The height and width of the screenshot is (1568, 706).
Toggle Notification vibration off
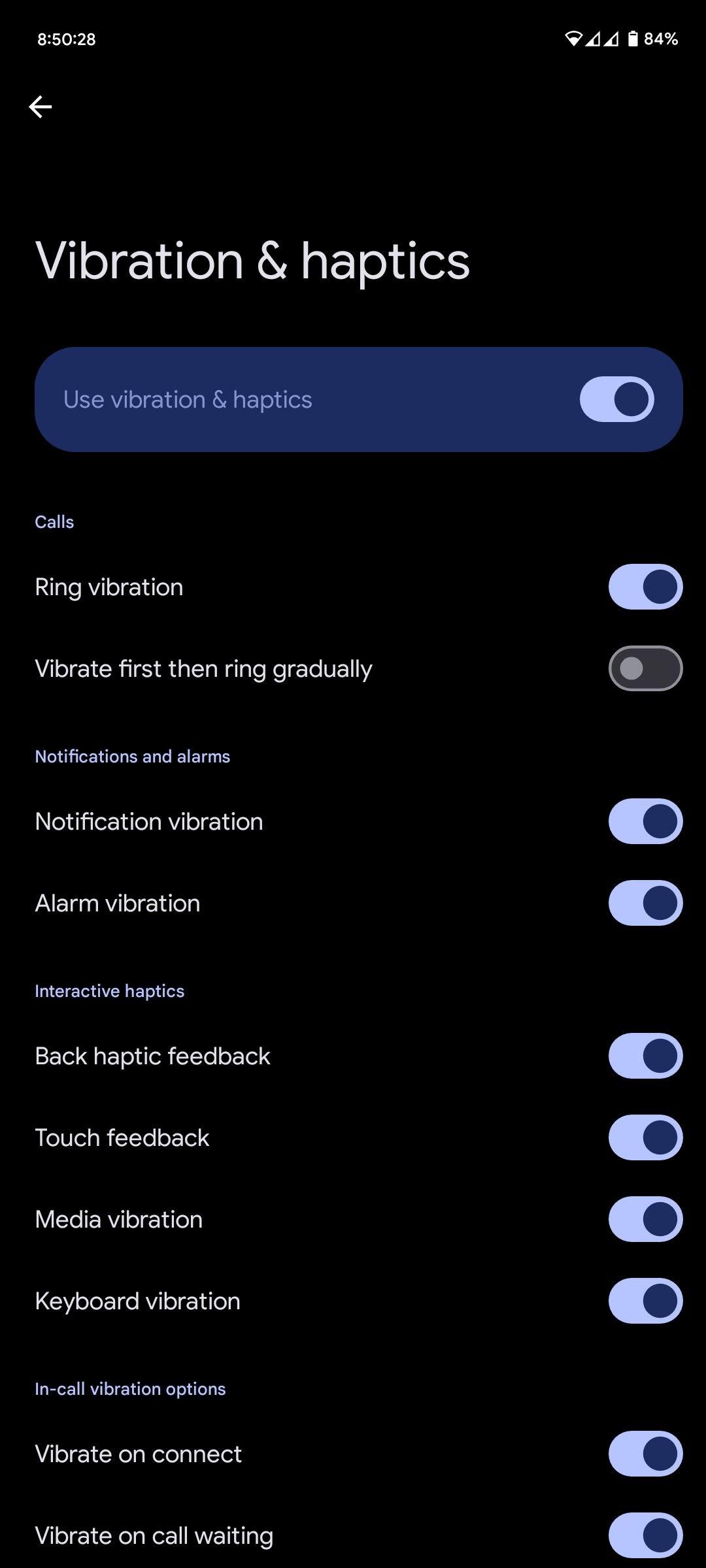pyautogui.click(x=645, y=821)
